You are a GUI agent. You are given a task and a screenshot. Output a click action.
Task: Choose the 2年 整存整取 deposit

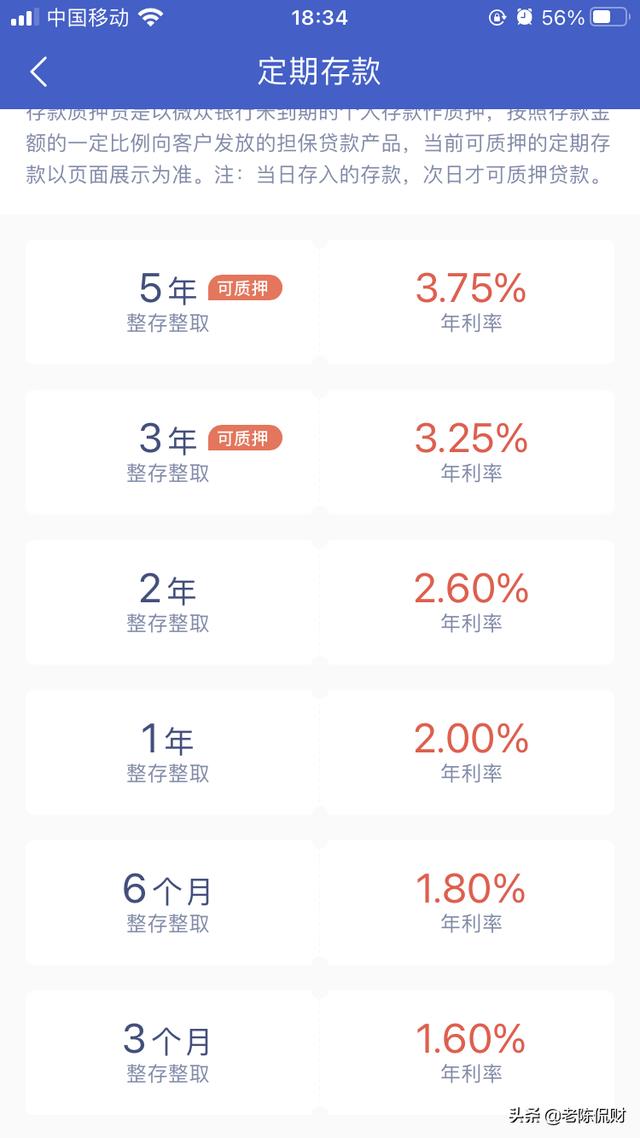coord(320,602)
